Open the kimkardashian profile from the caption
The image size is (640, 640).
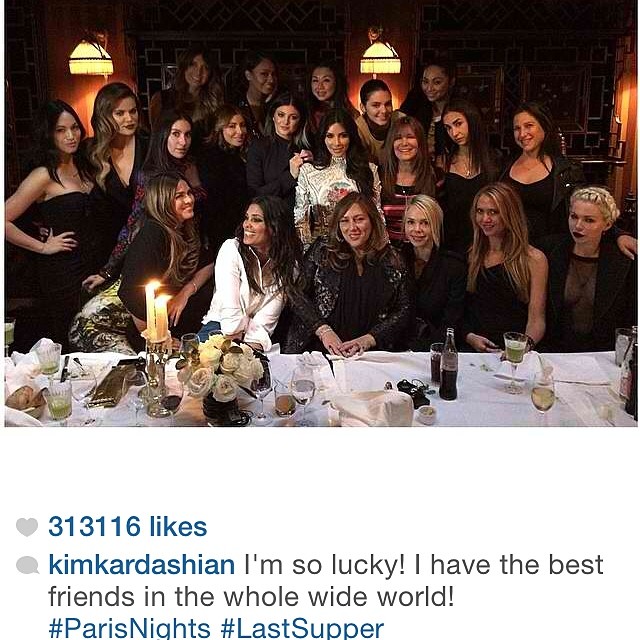[141, 564]
